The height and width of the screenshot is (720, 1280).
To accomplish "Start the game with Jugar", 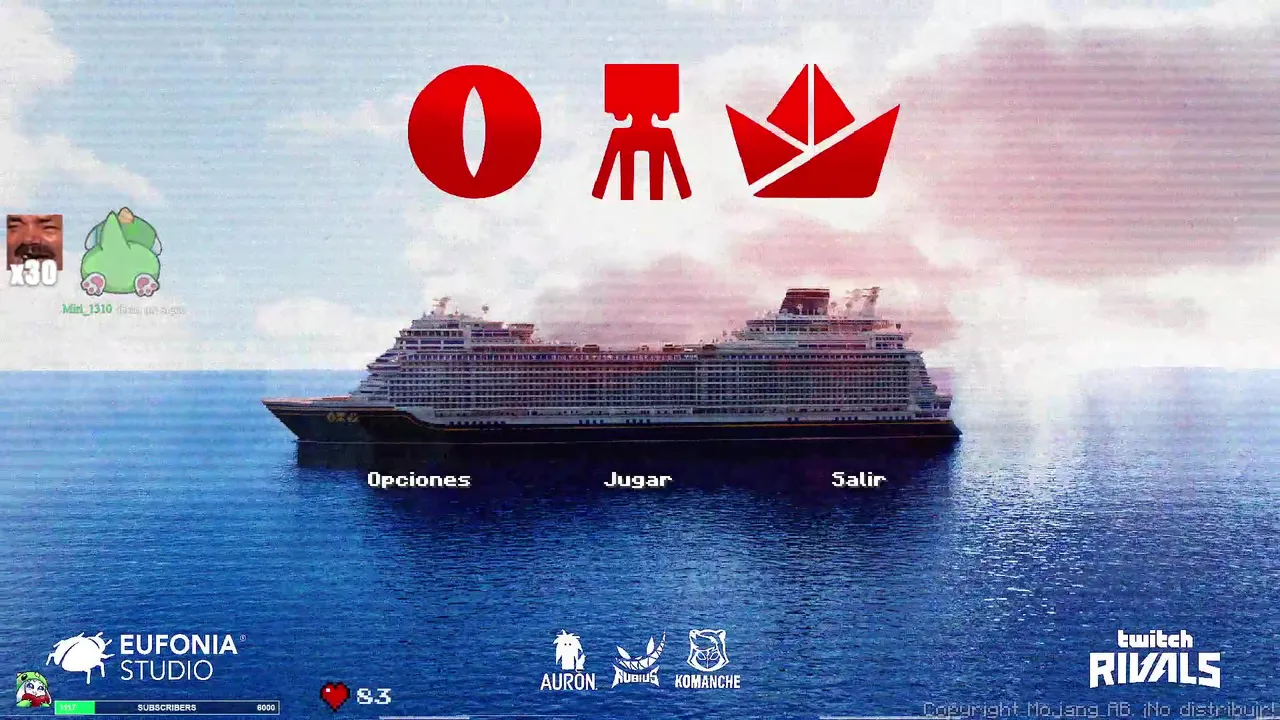I will tap(638, 480).
